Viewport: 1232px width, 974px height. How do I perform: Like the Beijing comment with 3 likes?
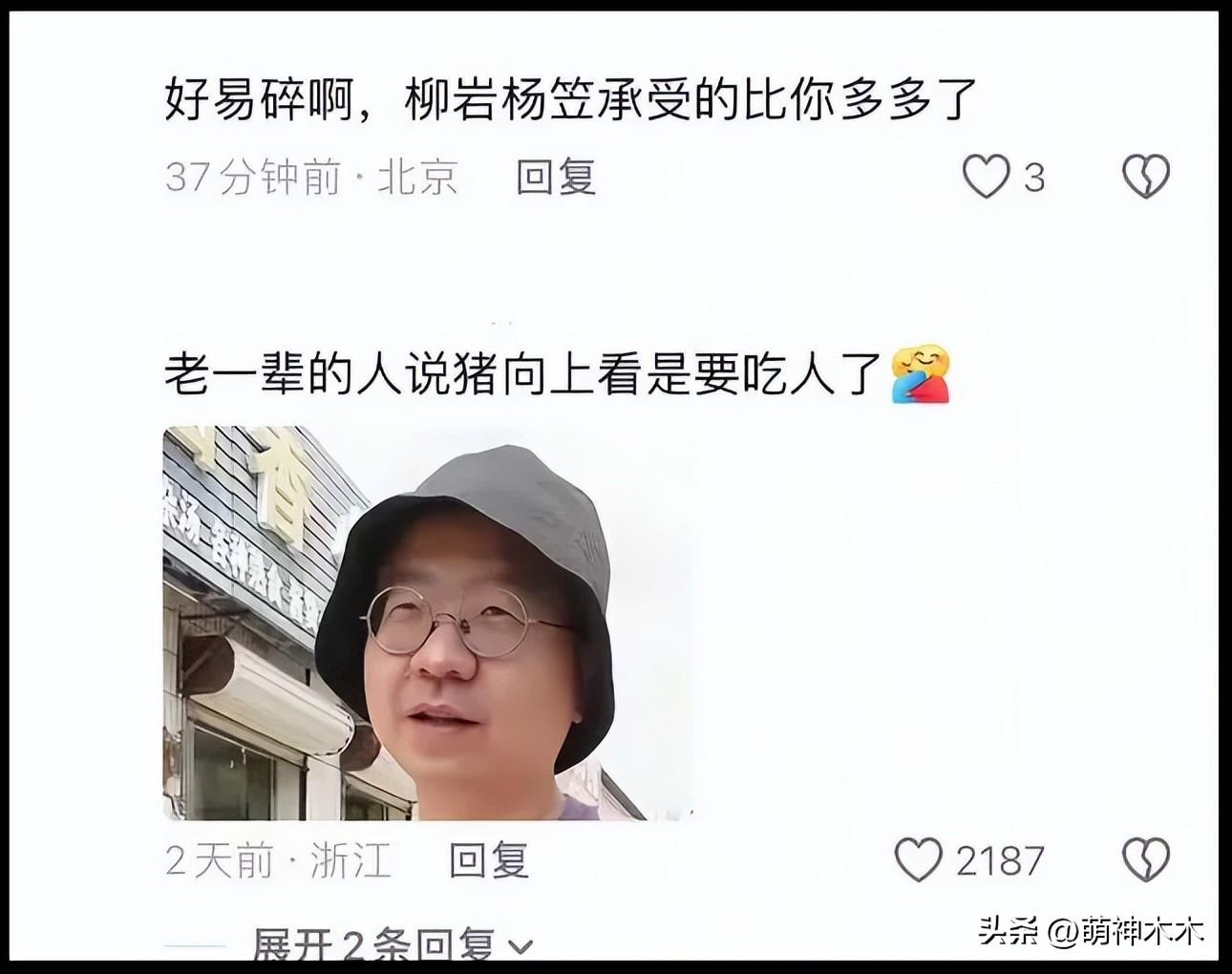pyautogui.click(x=986, y=177)
